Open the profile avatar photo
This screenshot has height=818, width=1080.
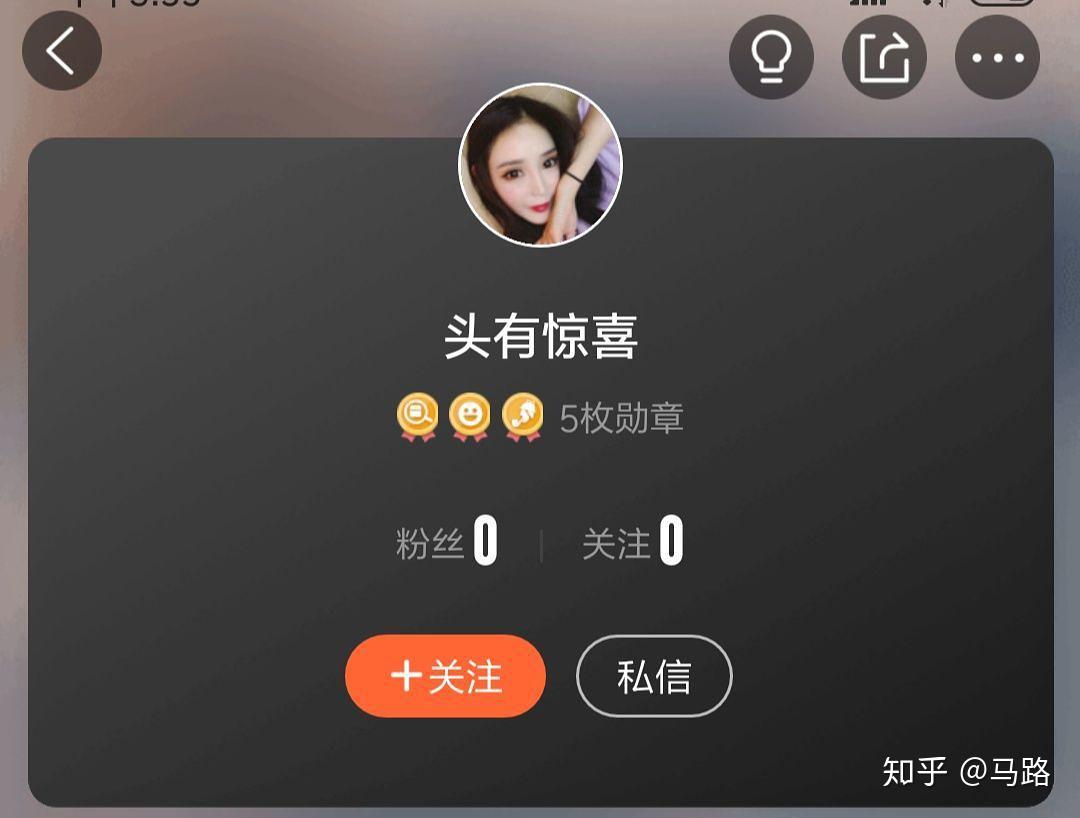point(540,165)
